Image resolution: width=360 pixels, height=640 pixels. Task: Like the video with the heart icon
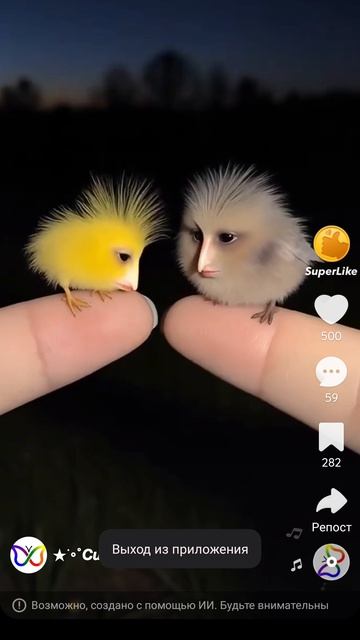click(x=331, y=310)
